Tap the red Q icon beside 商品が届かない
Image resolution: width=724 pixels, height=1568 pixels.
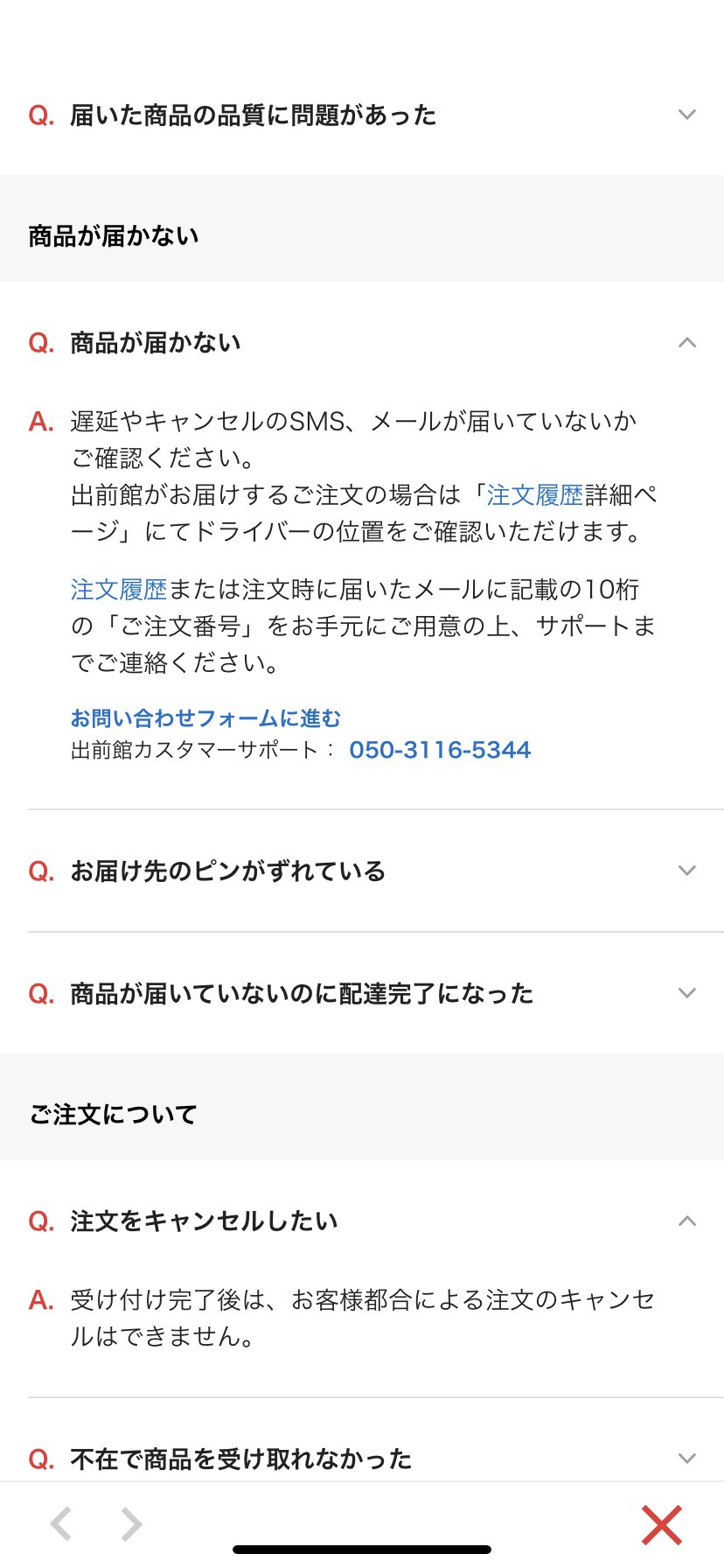click(40, 341)
